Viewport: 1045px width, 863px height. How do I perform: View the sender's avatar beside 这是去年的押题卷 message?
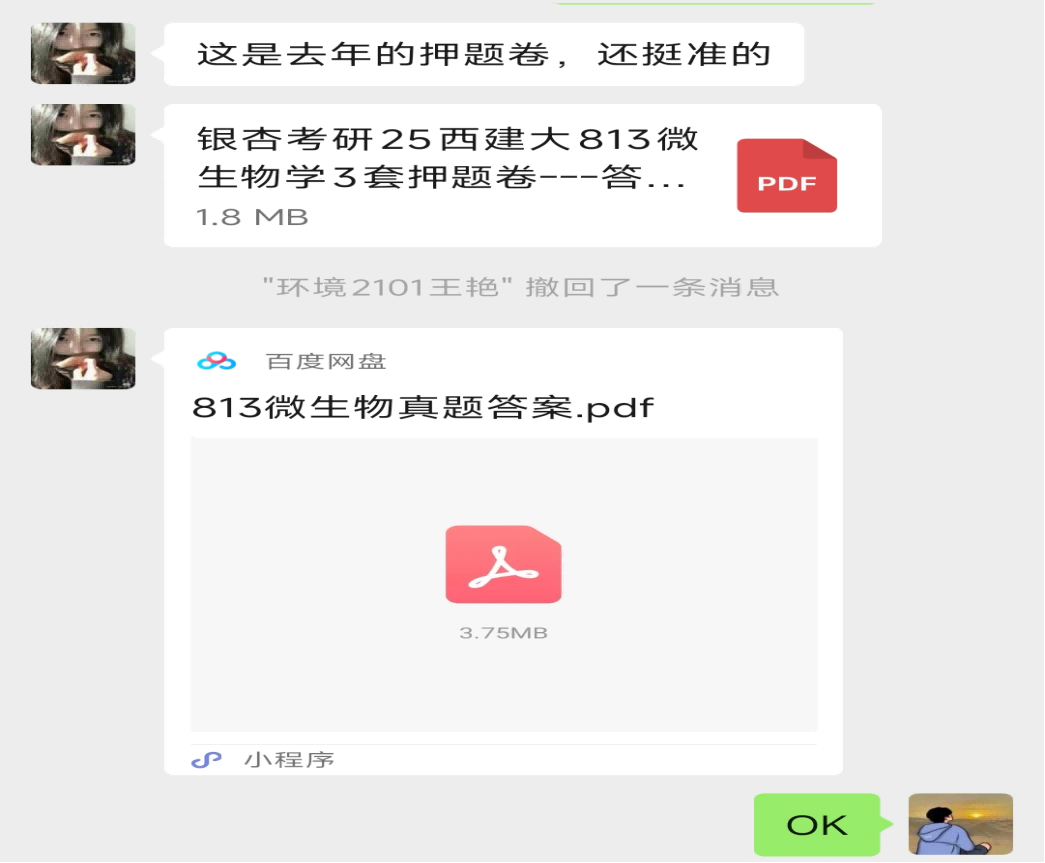[x=83, y=54]
